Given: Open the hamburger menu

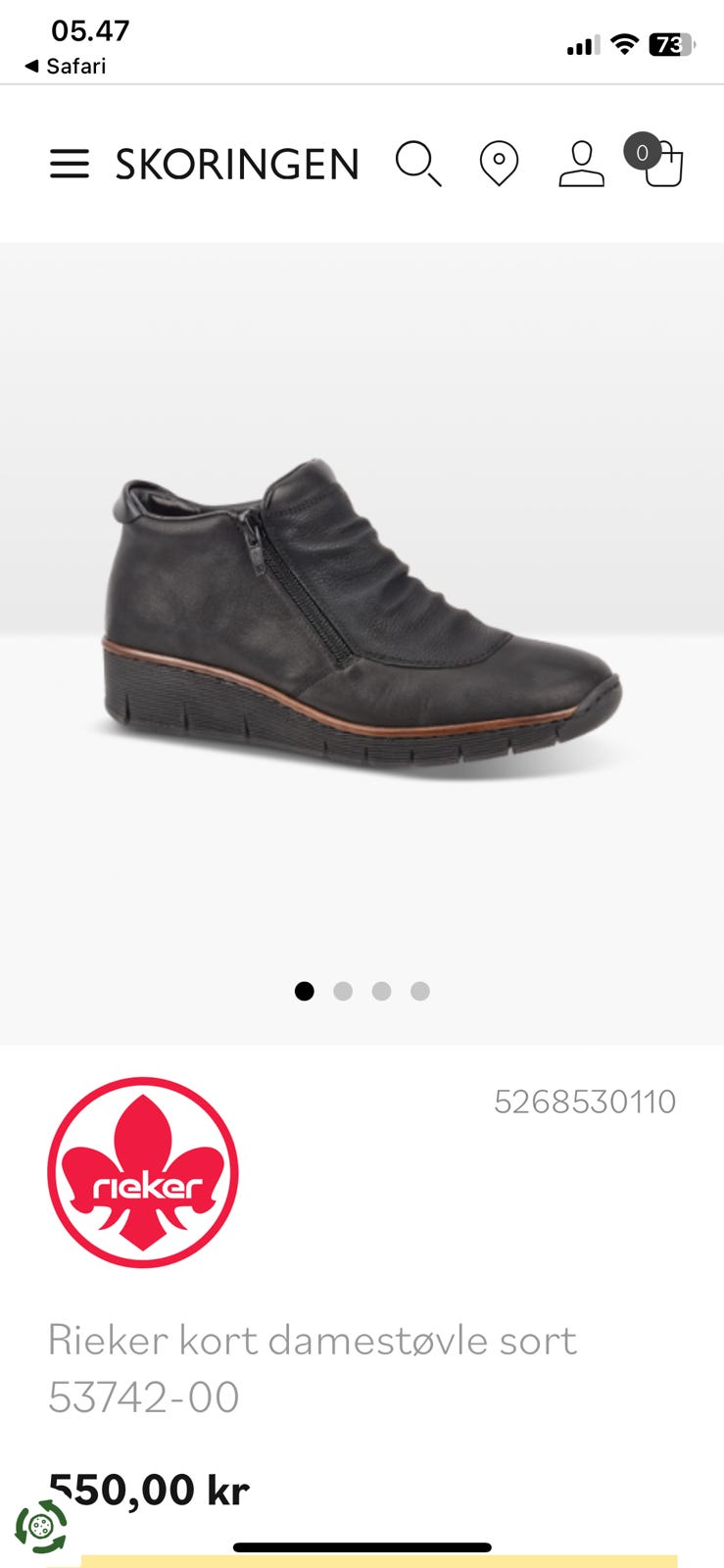Looking at the screenshot, I should 70,164.
